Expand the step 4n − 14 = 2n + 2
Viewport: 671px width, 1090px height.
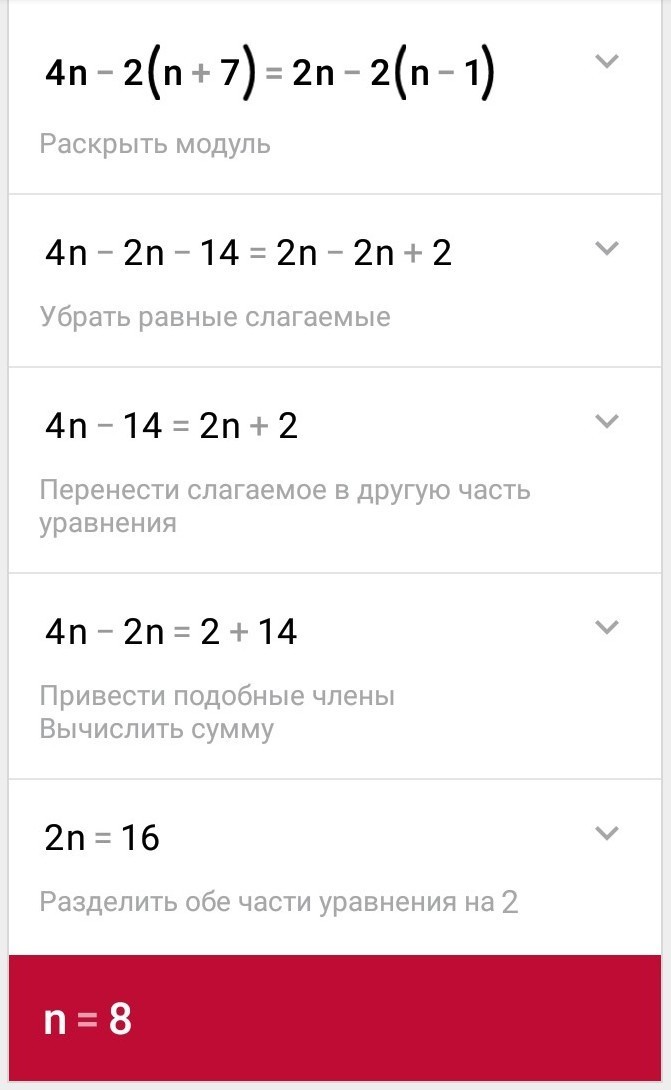pyautogui.click(x=607, y=422)
